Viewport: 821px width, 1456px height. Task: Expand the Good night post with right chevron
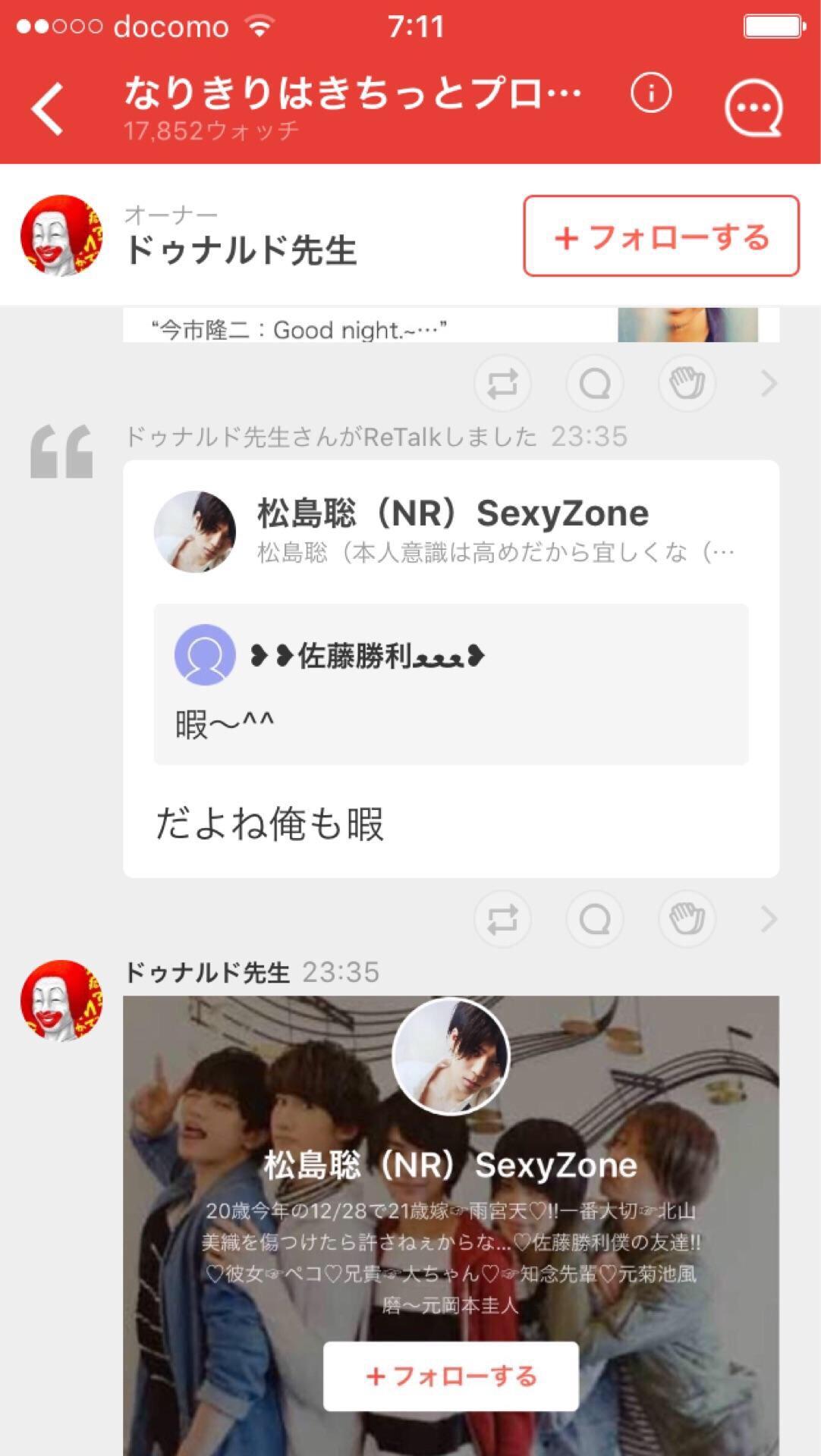click(x=769, y=384)
